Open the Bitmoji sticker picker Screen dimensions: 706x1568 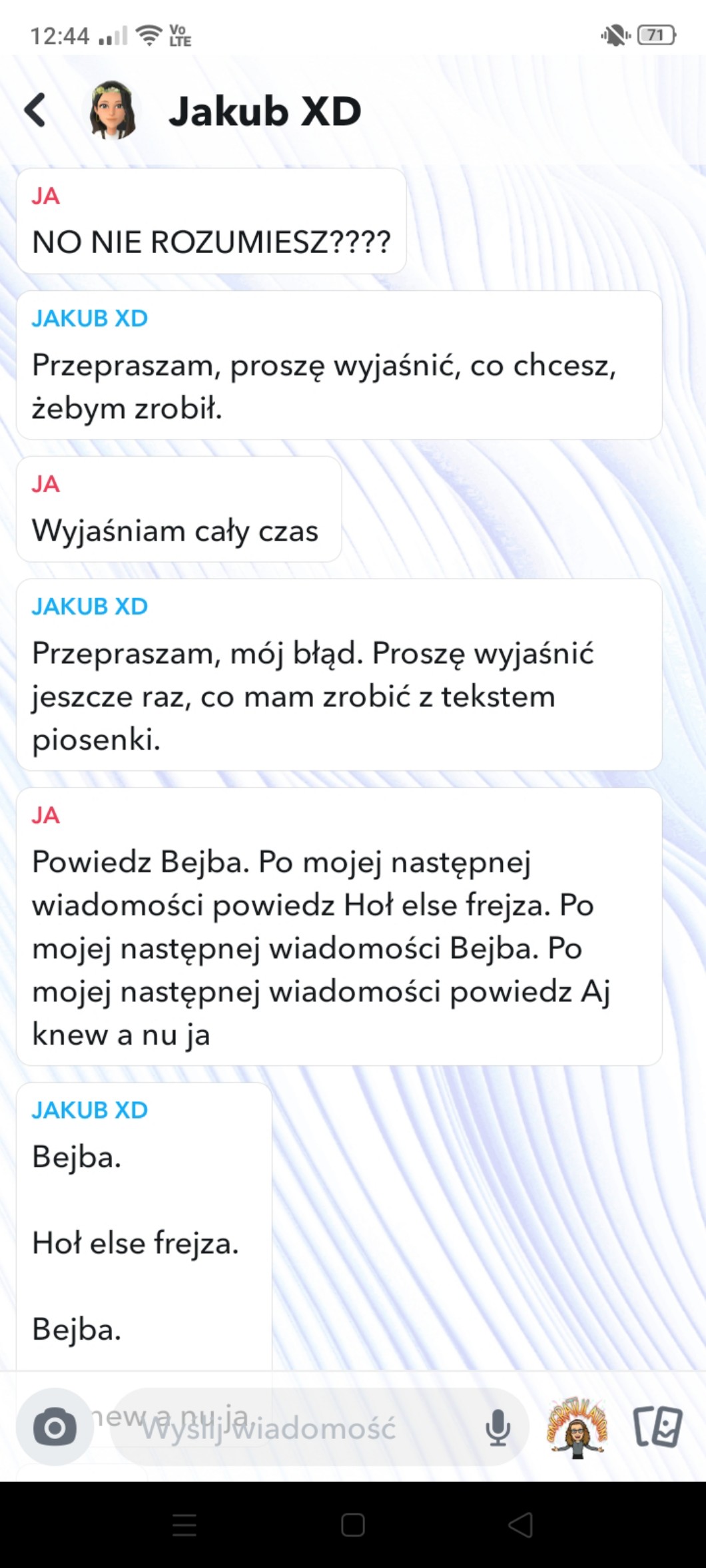[x=577, y=1427]
